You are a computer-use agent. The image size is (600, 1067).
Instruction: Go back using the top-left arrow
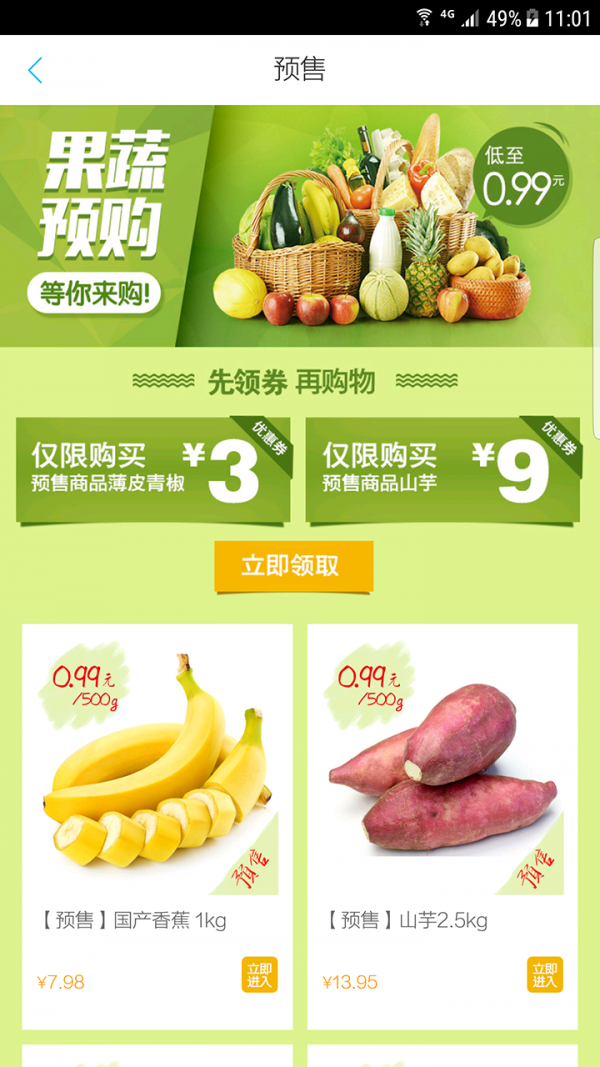pos(35,70)
